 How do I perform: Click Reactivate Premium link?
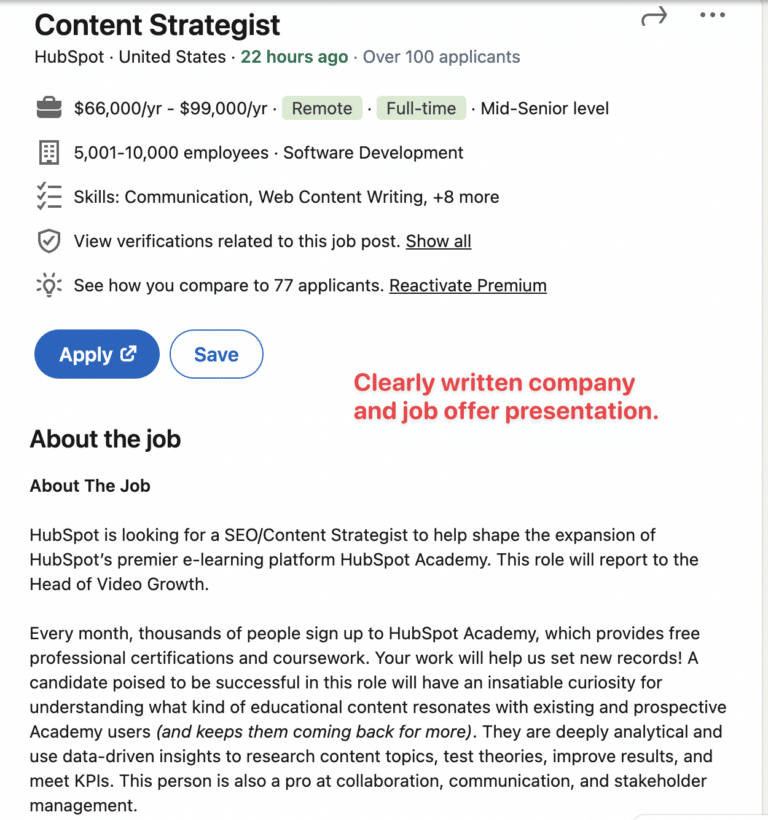tap(467, 285)
